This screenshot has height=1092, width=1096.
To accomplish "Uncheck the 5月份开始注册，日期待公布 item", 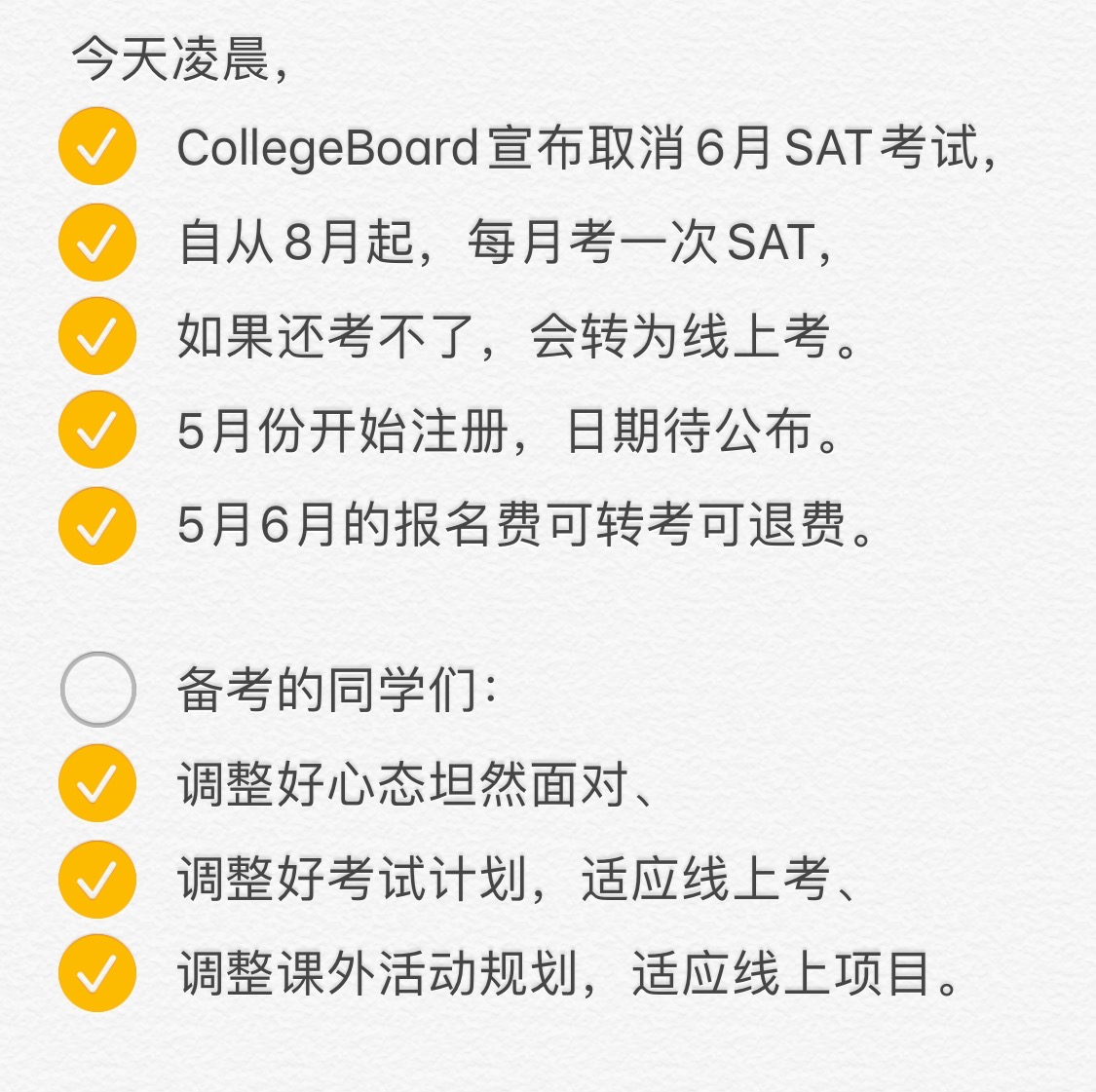I will [x=96, y=432].
